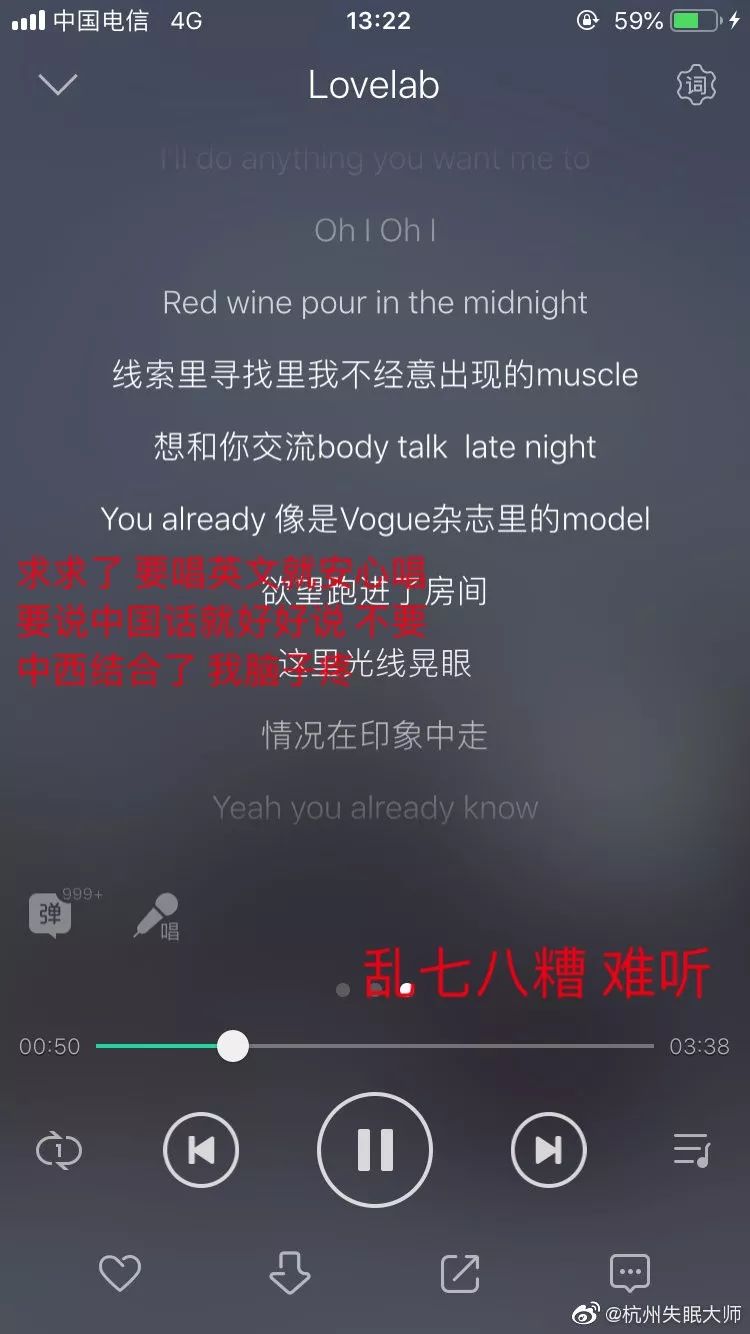Open the lyrics settings icon
This screenshot has width=750, height=1334.
[x=696, y=85]
